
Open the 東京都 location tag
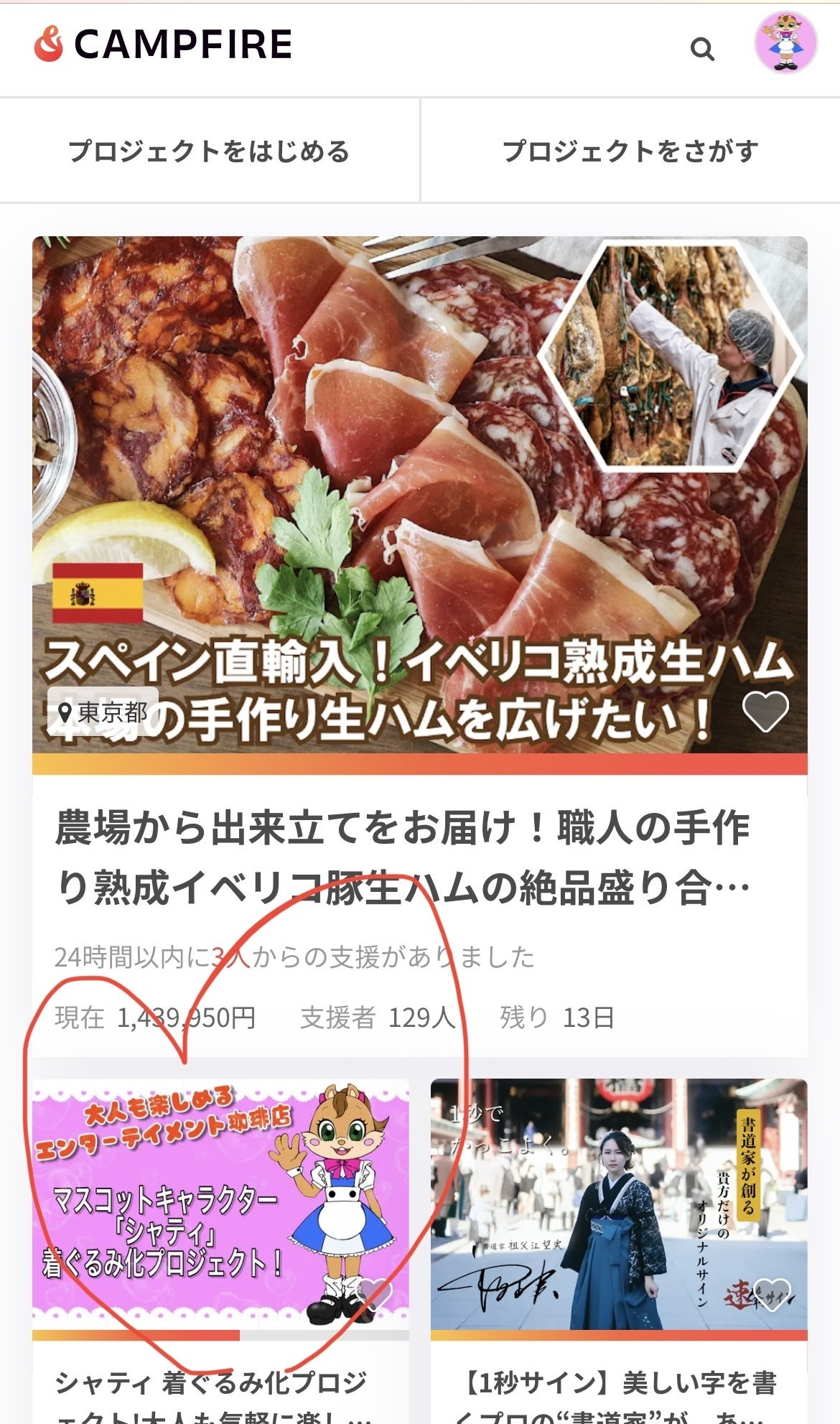(x=103, y=712)
